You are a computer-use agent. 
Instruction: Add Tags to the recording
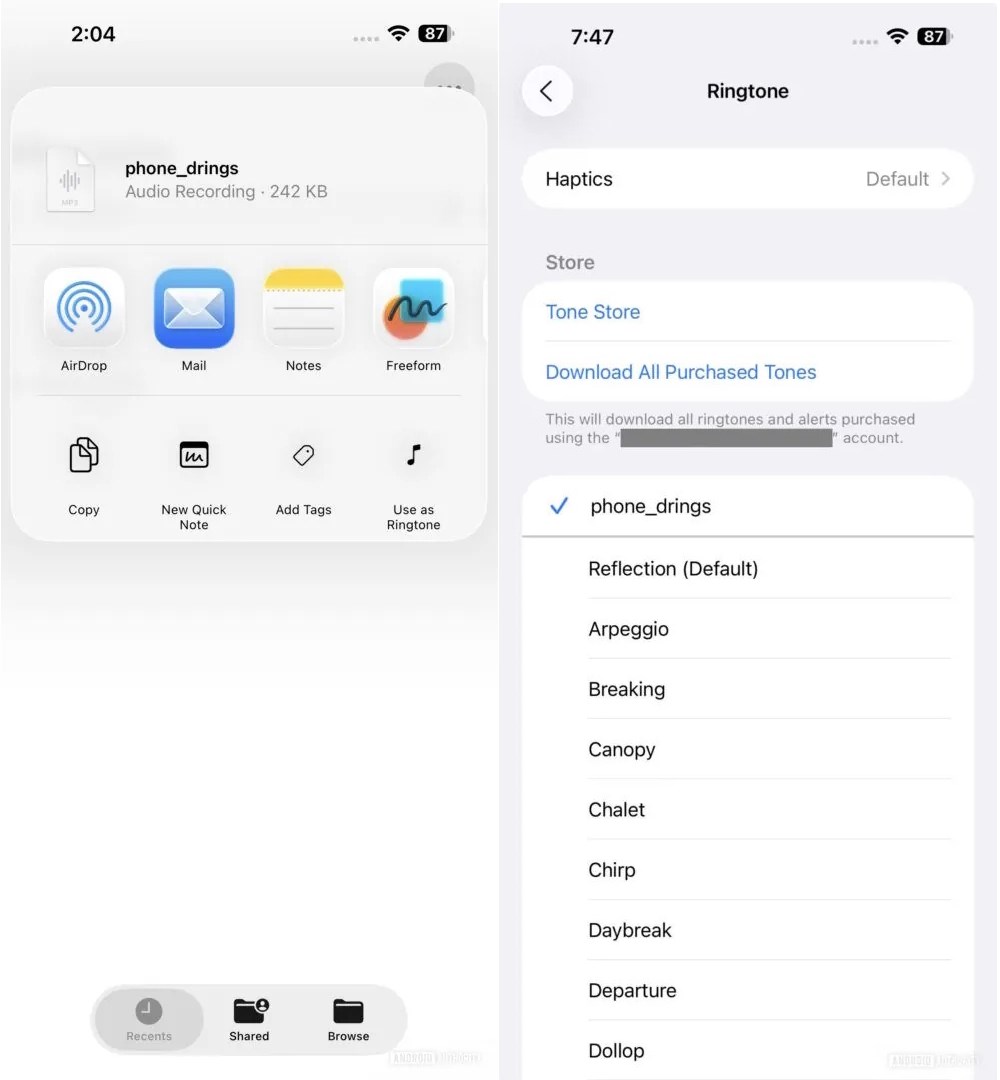coord(303,457)
